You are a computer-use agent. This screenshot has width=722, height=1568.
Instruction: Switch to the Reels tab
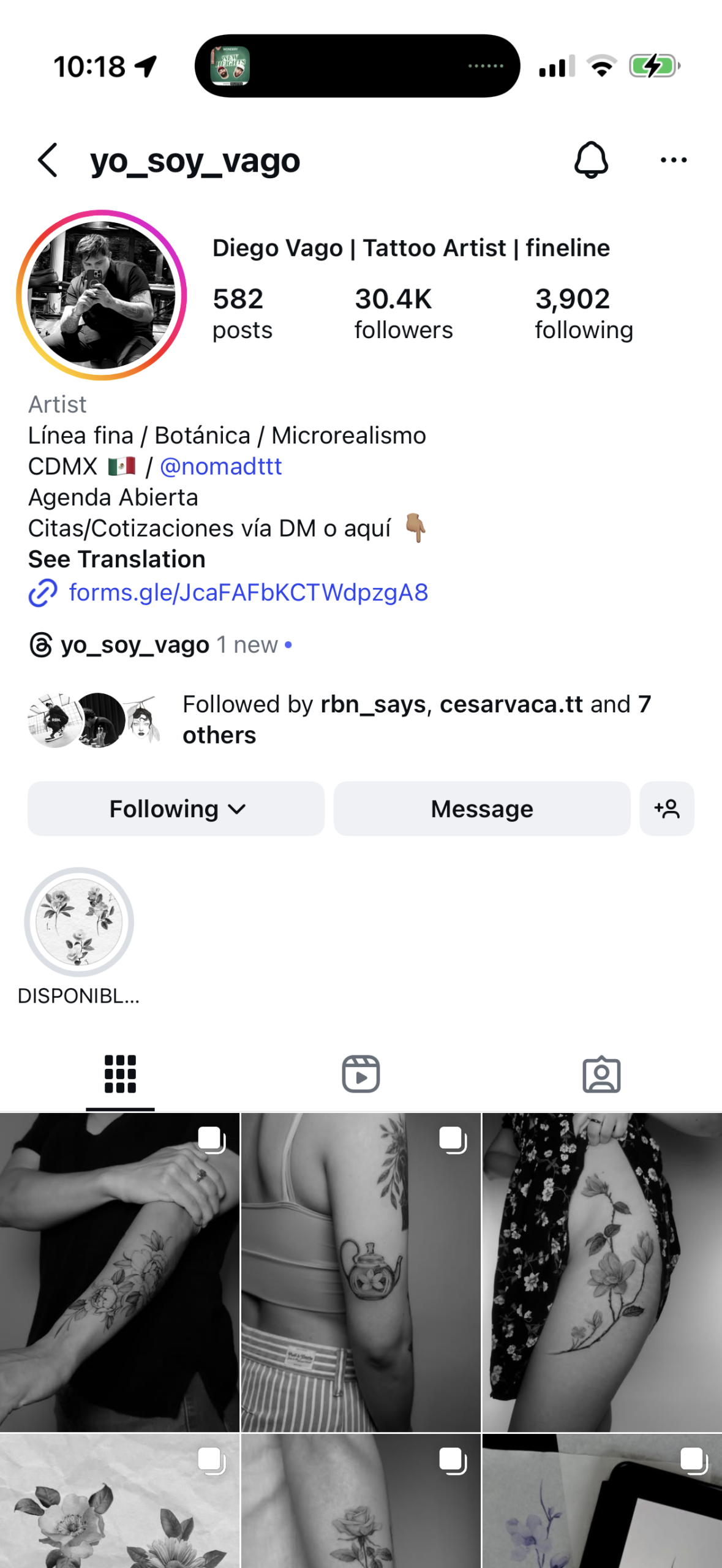(361, 1074)
